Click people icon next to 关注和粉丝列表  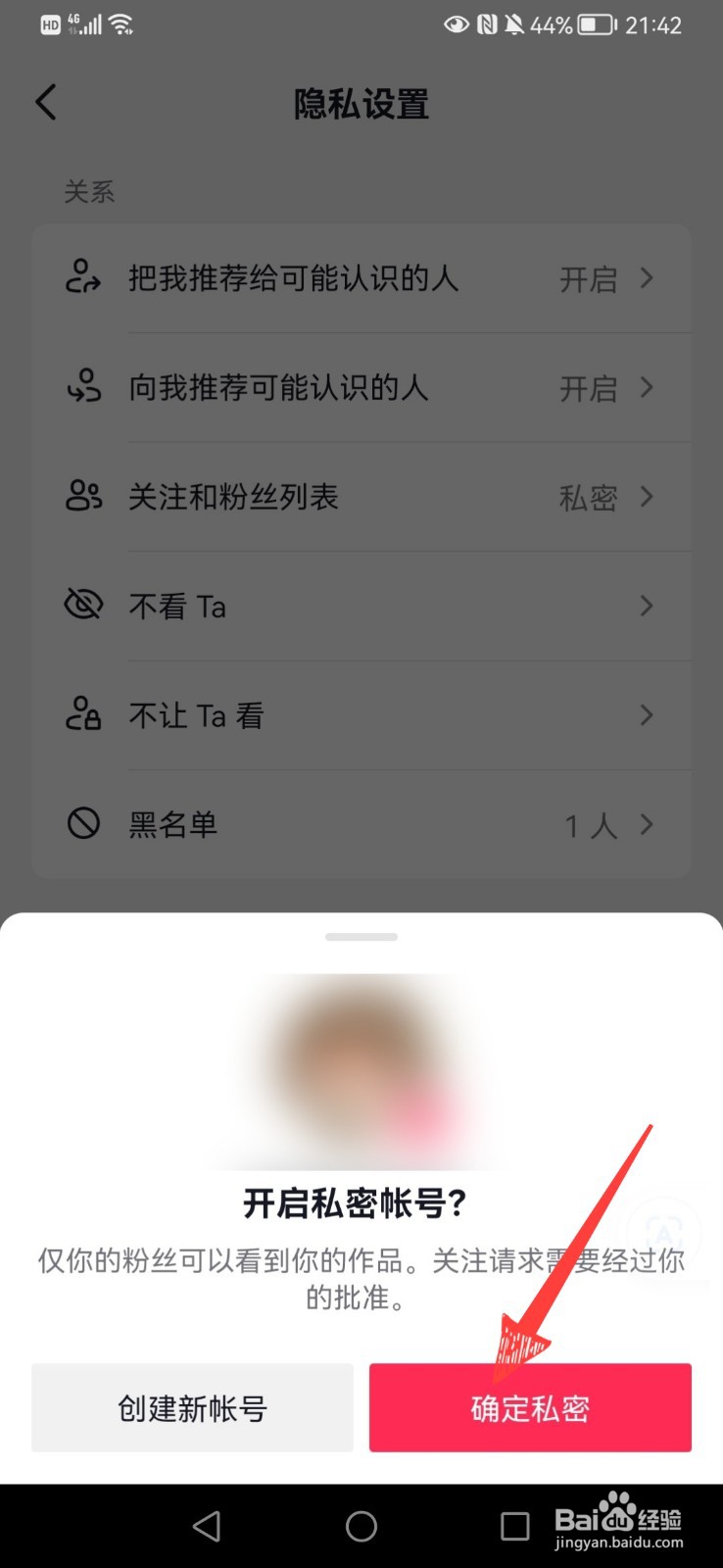83,497
